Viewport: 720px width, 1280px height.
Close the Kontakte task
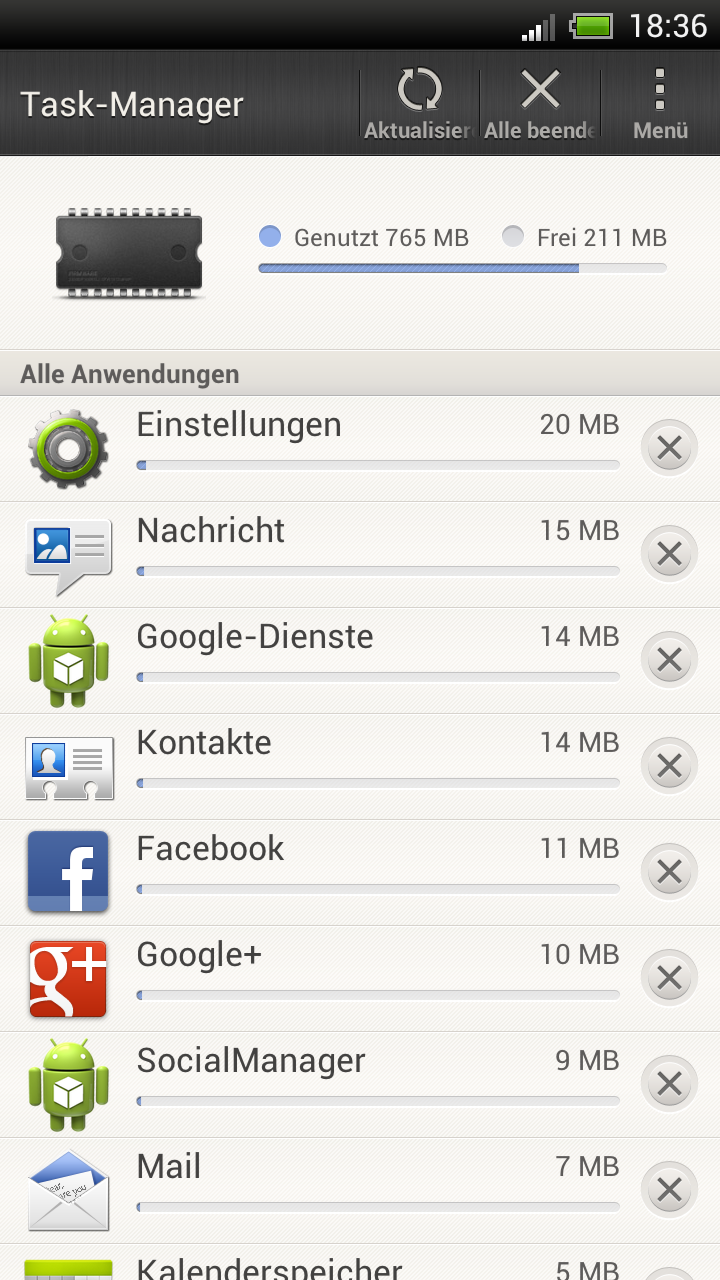(669, 766)
